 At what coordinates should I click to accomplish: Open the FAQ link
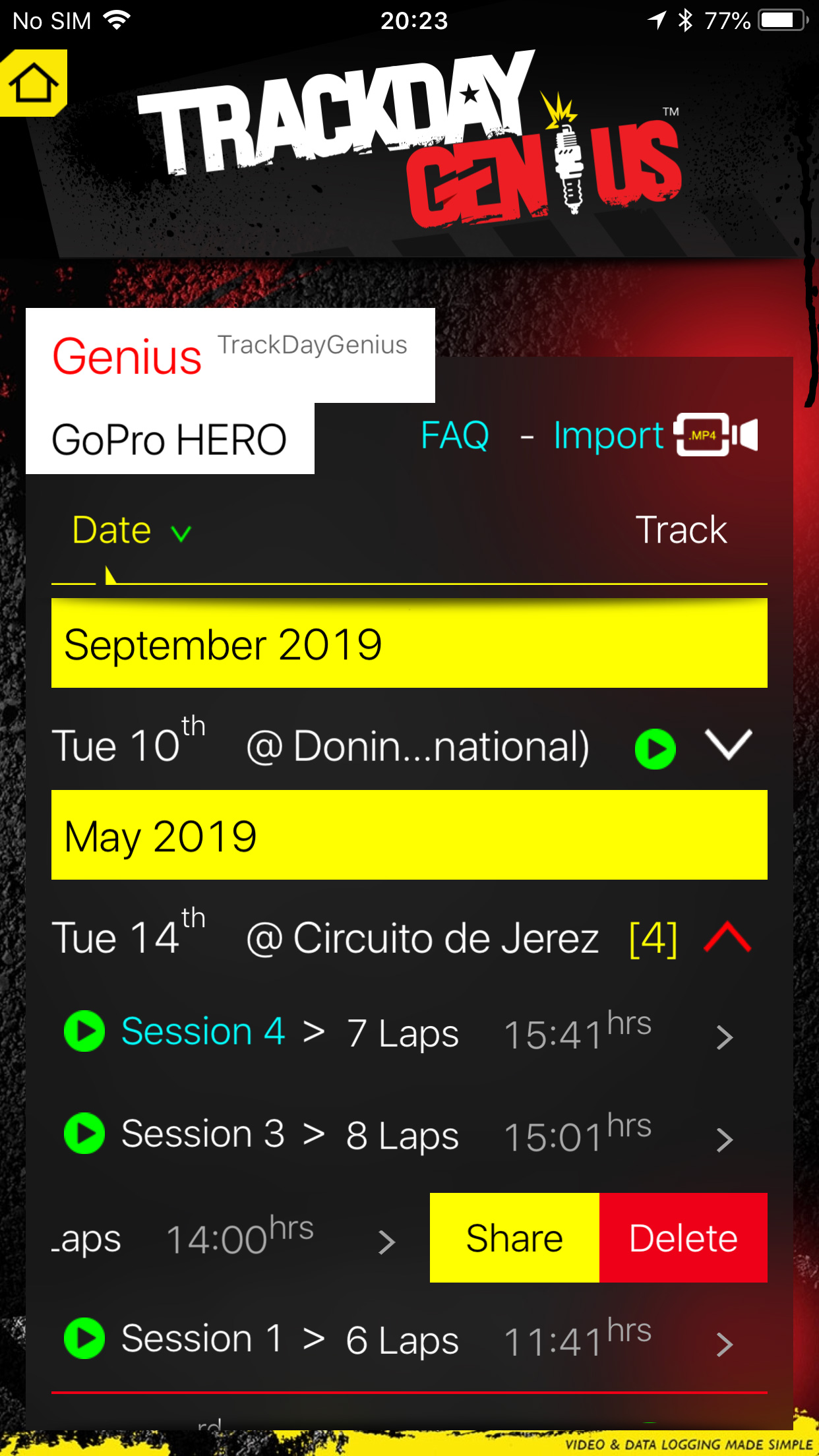point(455,436)
